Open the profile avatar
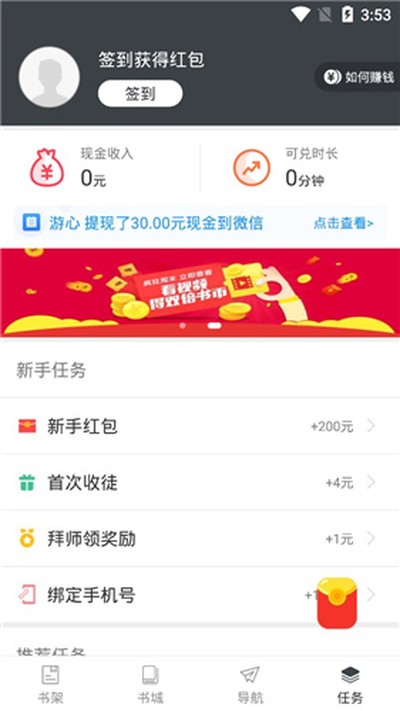Viewport: 400px width, 711px height. (x=49, y=77)
